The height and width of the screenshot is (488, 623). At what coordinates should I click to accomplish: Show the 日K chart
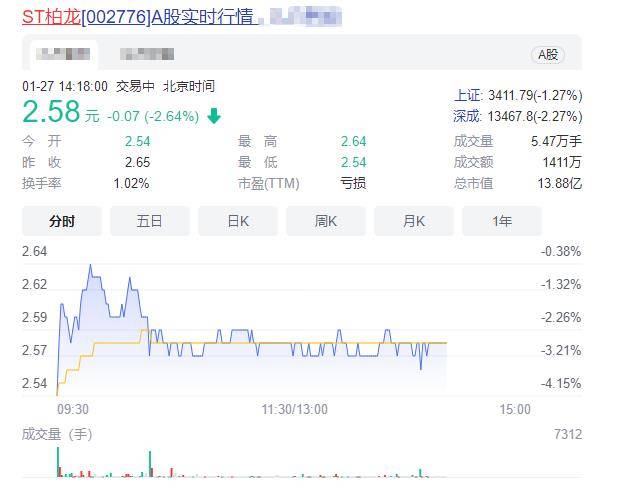point(238,221)
